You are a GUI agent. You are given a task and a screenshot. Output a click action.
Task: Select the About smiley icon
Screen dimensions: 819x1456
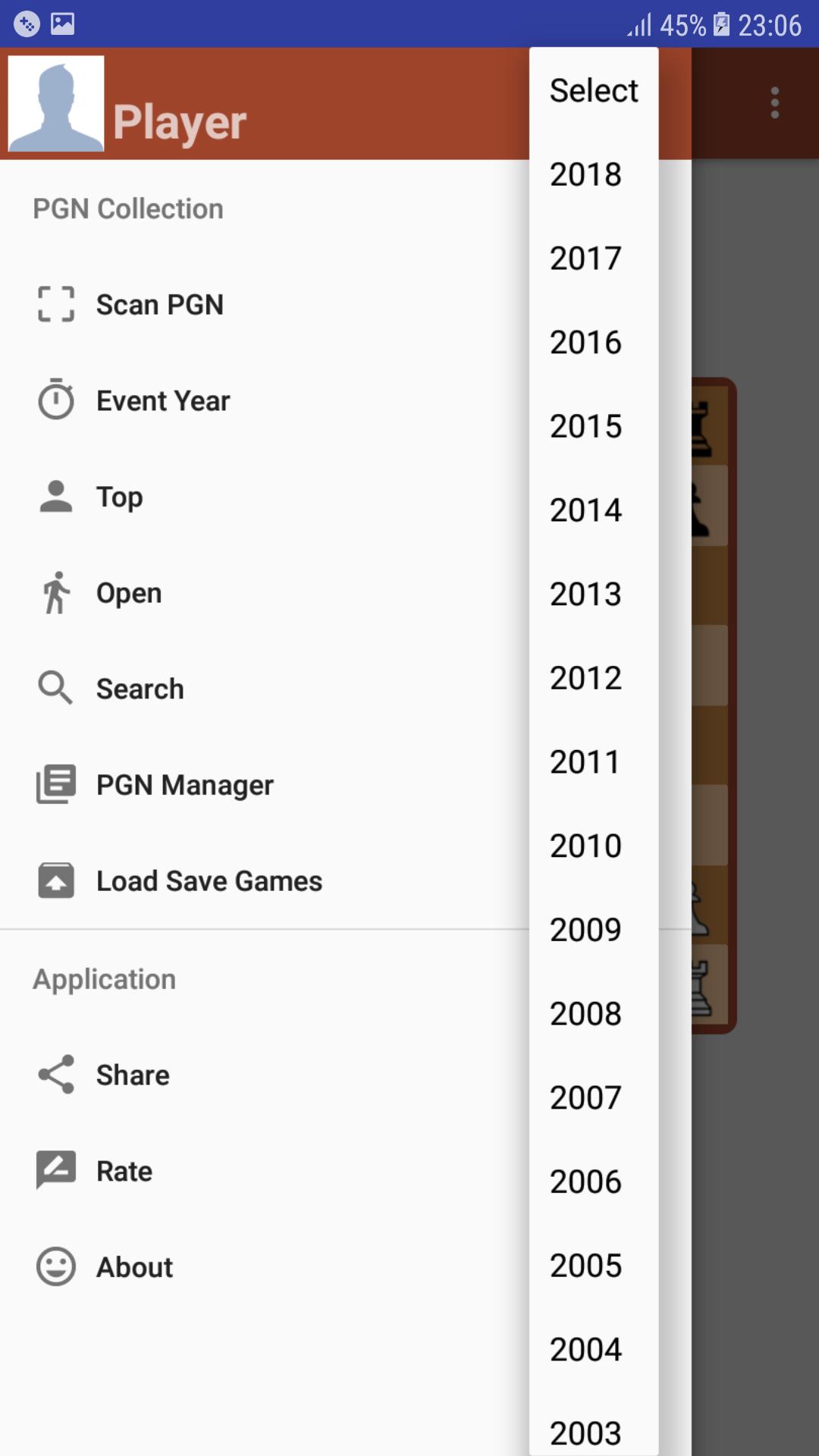point(54,1266)
